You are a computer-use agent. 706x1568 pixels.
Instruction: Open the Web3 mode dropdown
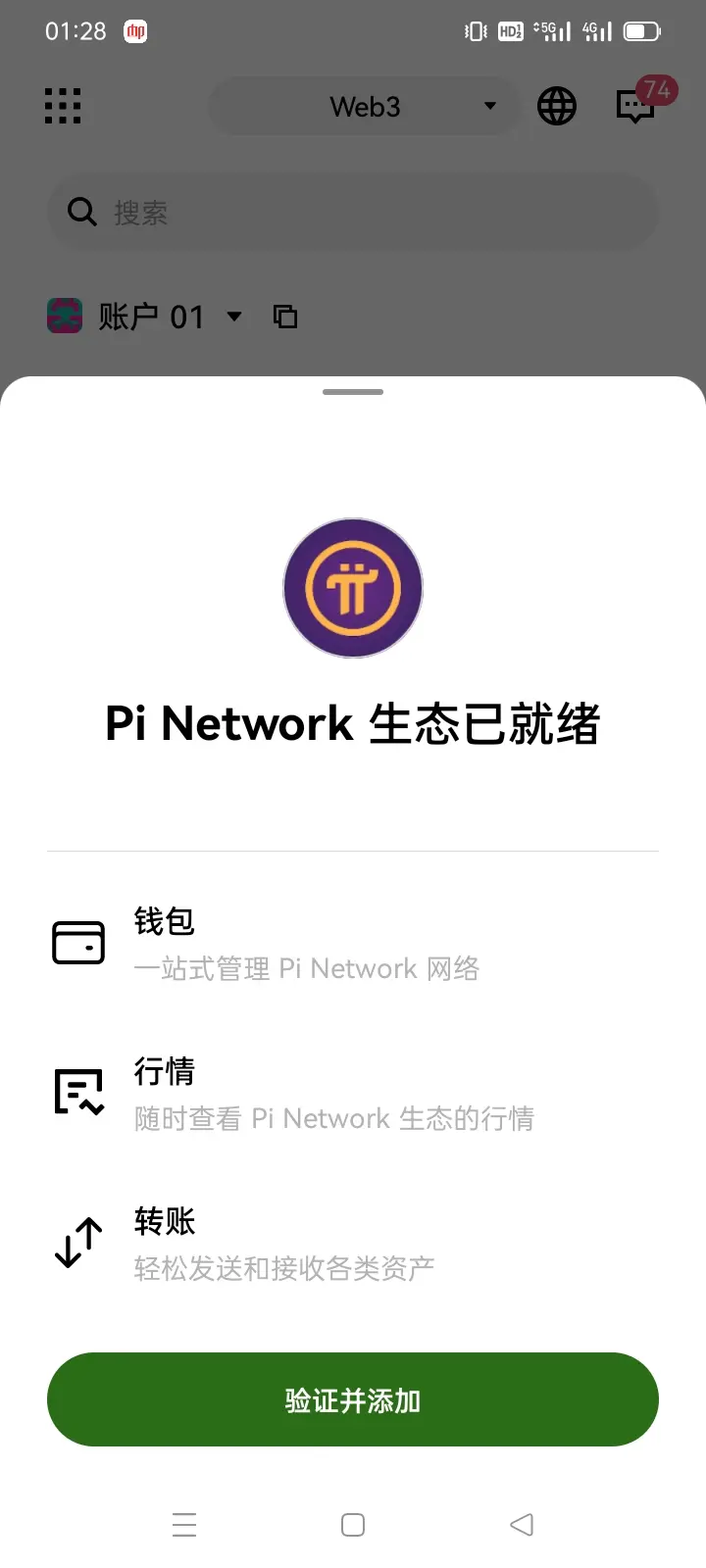(x=488, y=106)
